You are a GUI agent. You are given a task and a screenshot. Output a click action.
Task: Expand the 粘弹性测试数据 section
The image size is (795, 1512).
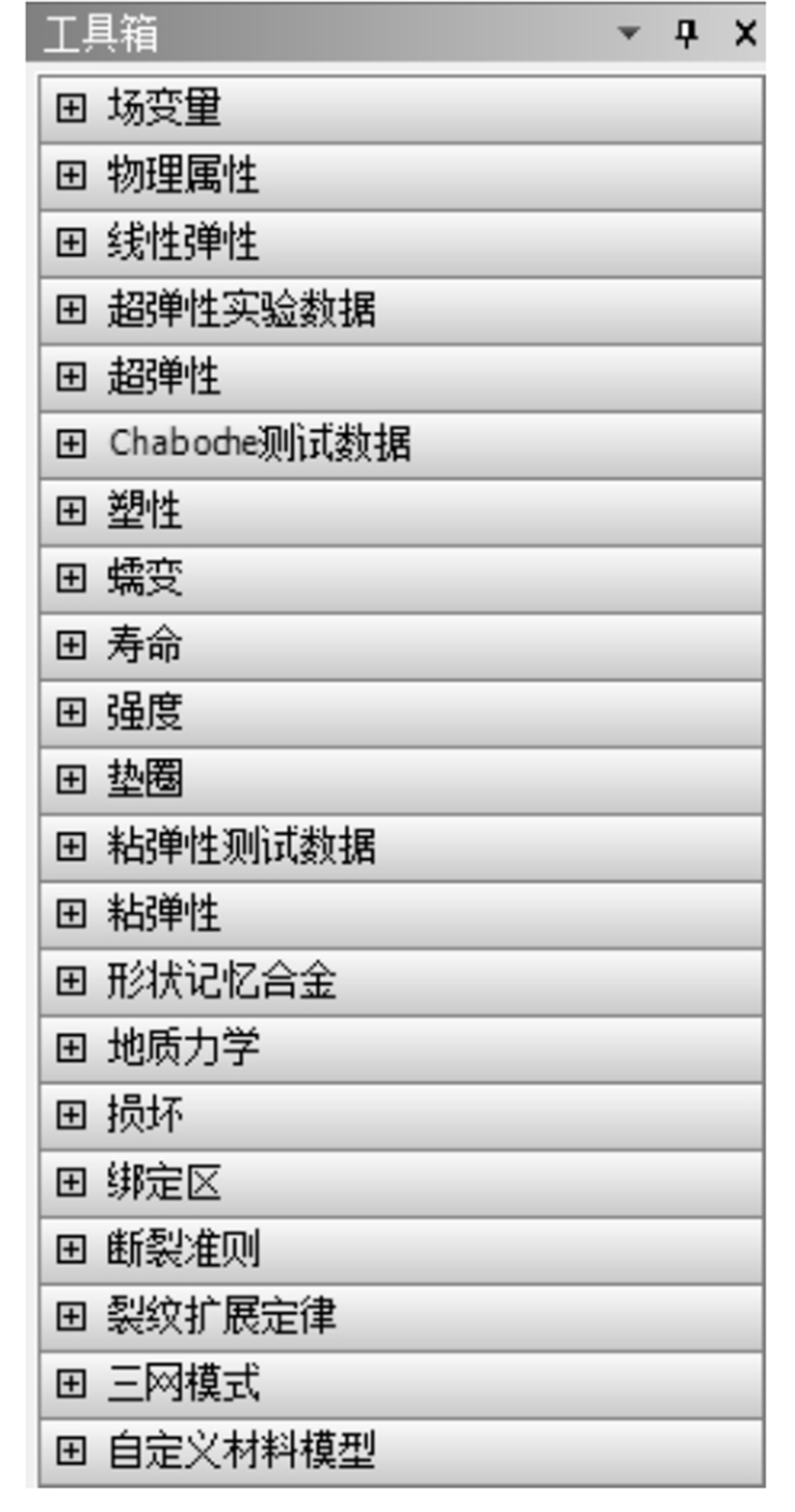(71, 847)
